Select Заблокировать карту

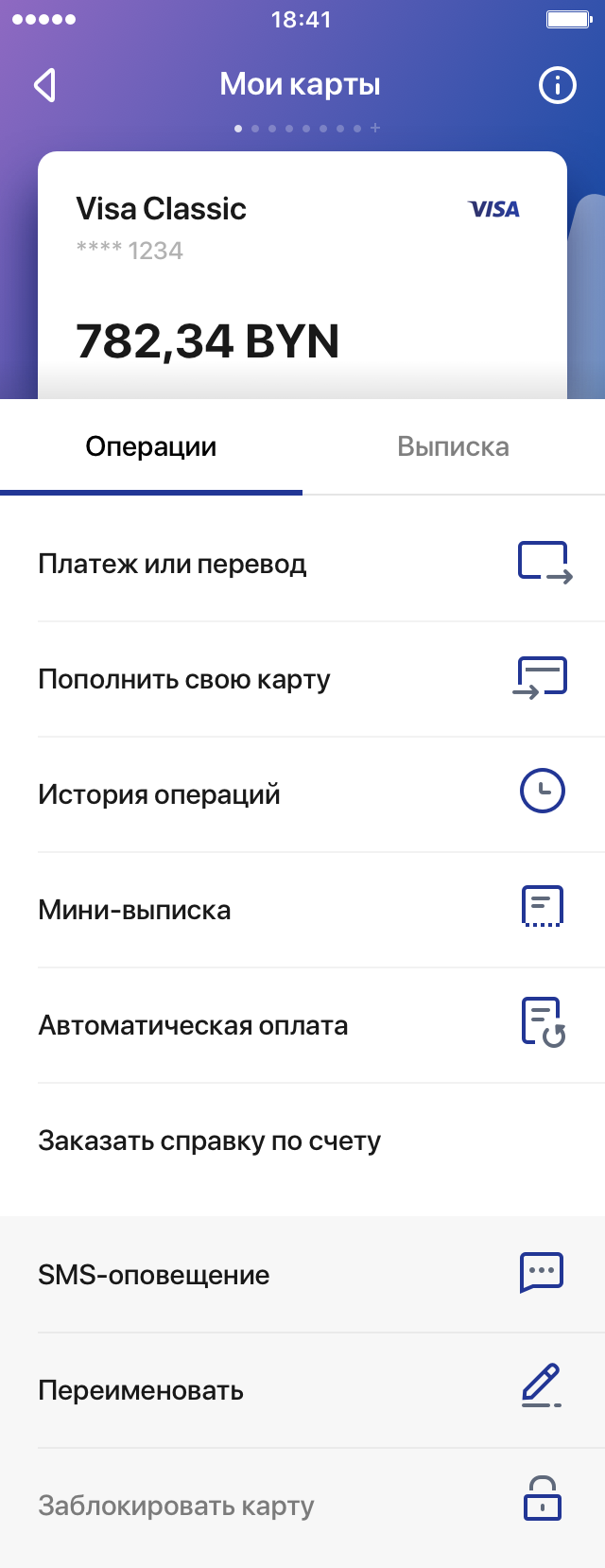(x=302, y=1506)
